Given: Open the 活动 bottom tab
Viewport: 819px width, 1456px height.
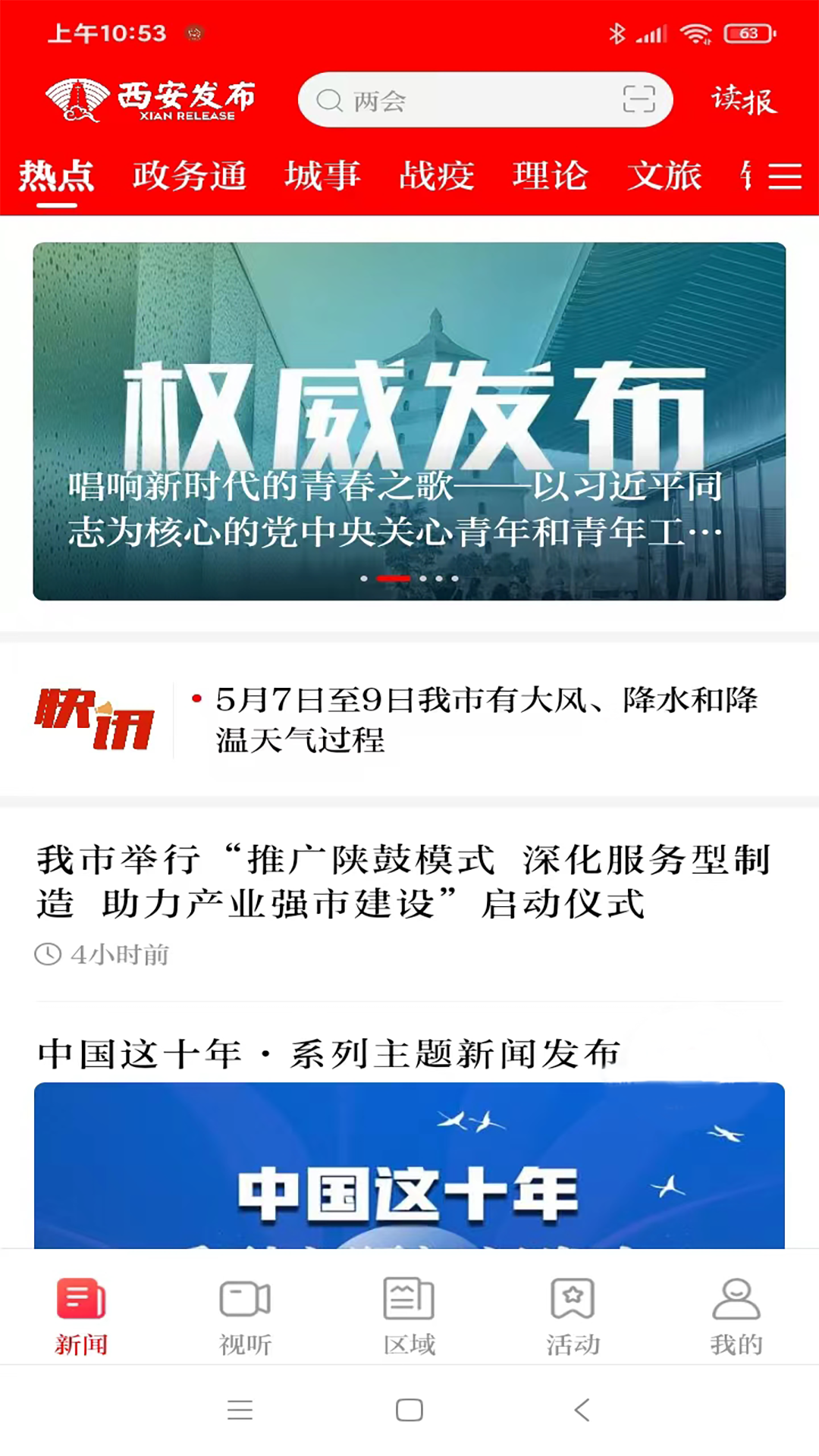Looking at the screenshot, I should [573, 1316].
